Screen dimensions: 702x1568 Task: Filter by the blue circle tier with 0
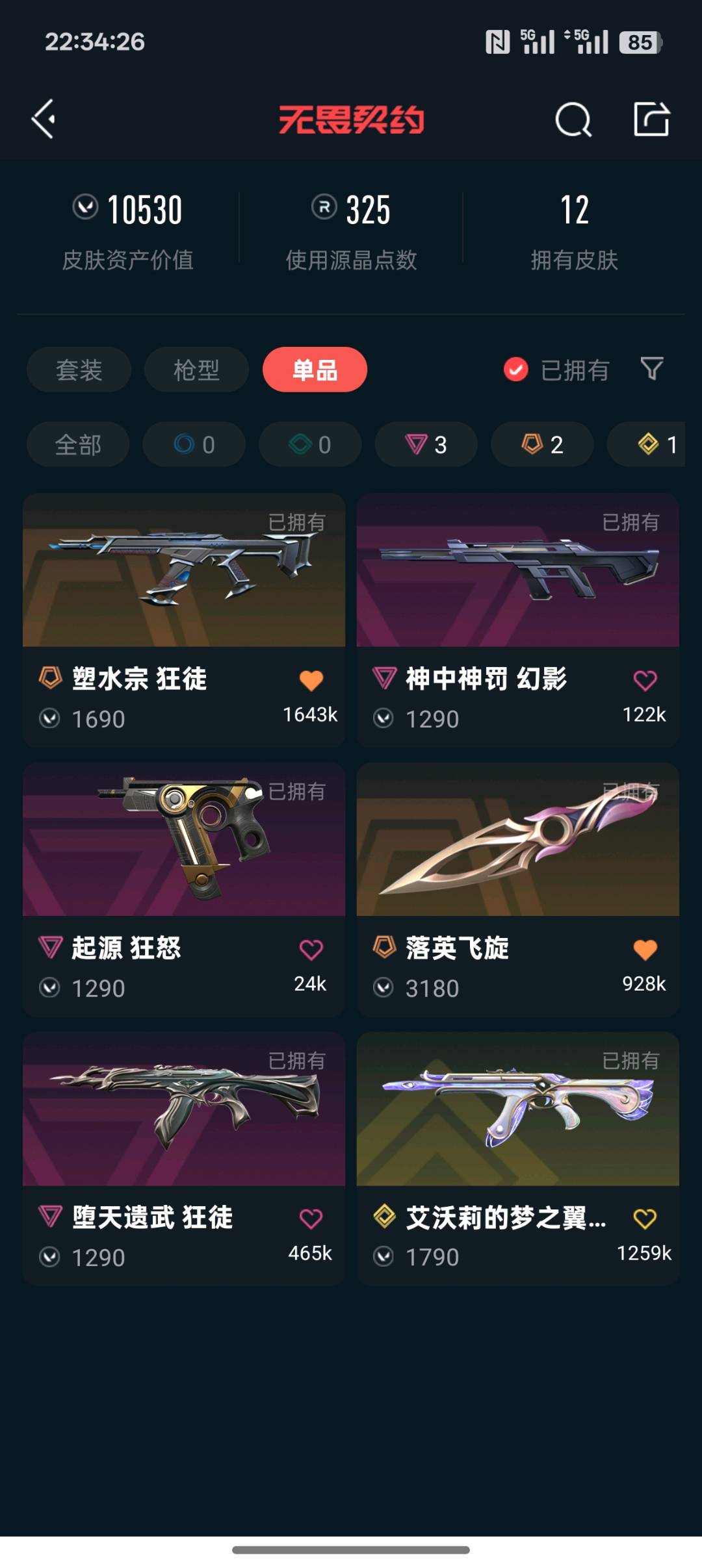coord(194,444)
